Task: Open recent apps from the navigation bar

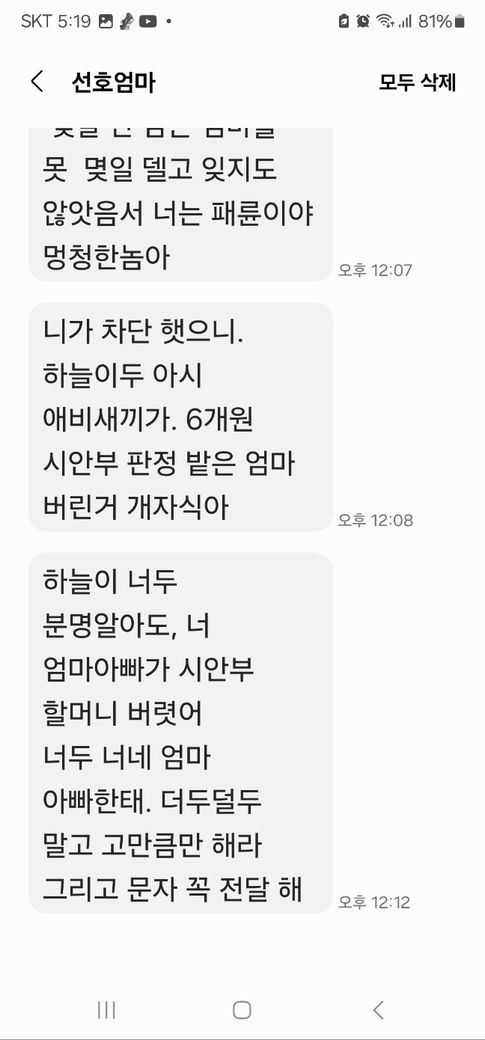Action: click(x=106, y=1010)
